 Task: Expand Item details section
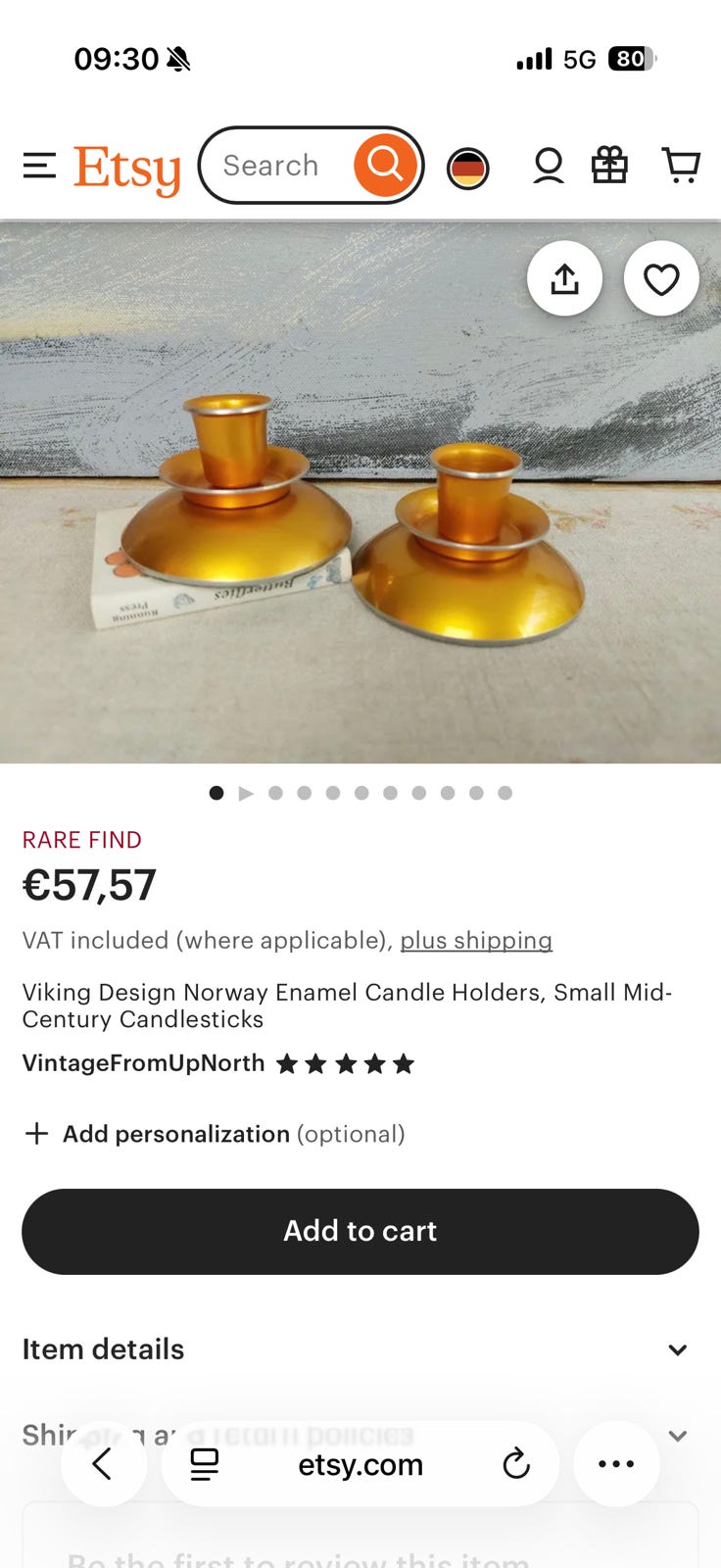pos(360,1349)
